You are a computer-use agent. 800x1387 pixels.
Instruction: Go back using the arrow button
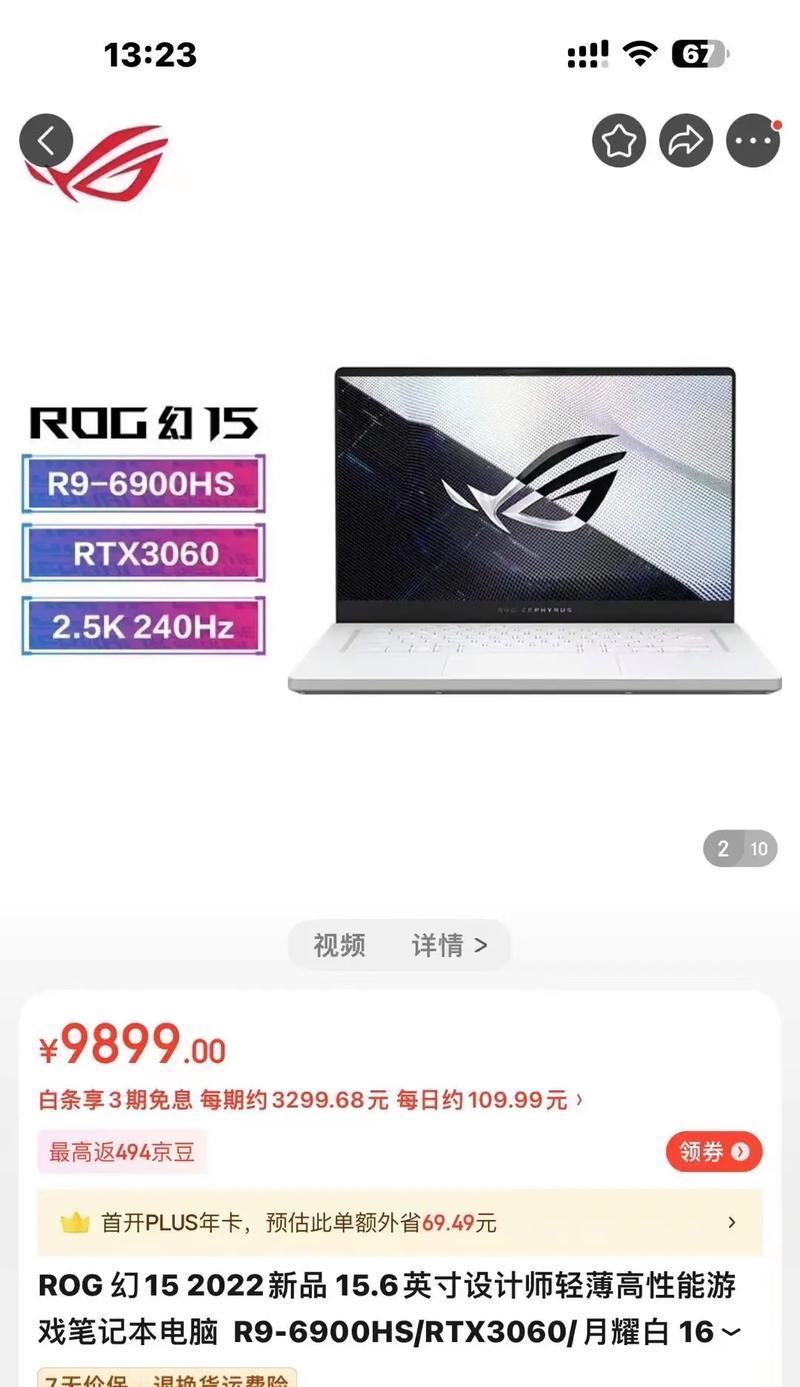pos(46,141)
